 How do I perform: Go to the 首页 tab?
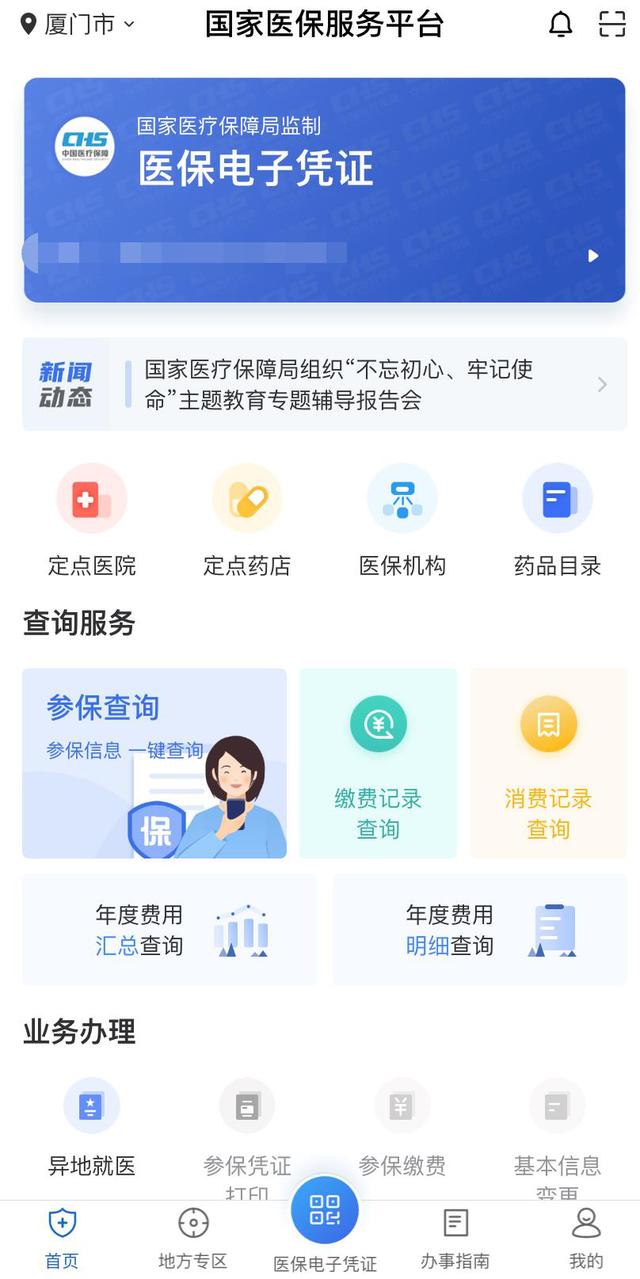tap(62, 1238)
